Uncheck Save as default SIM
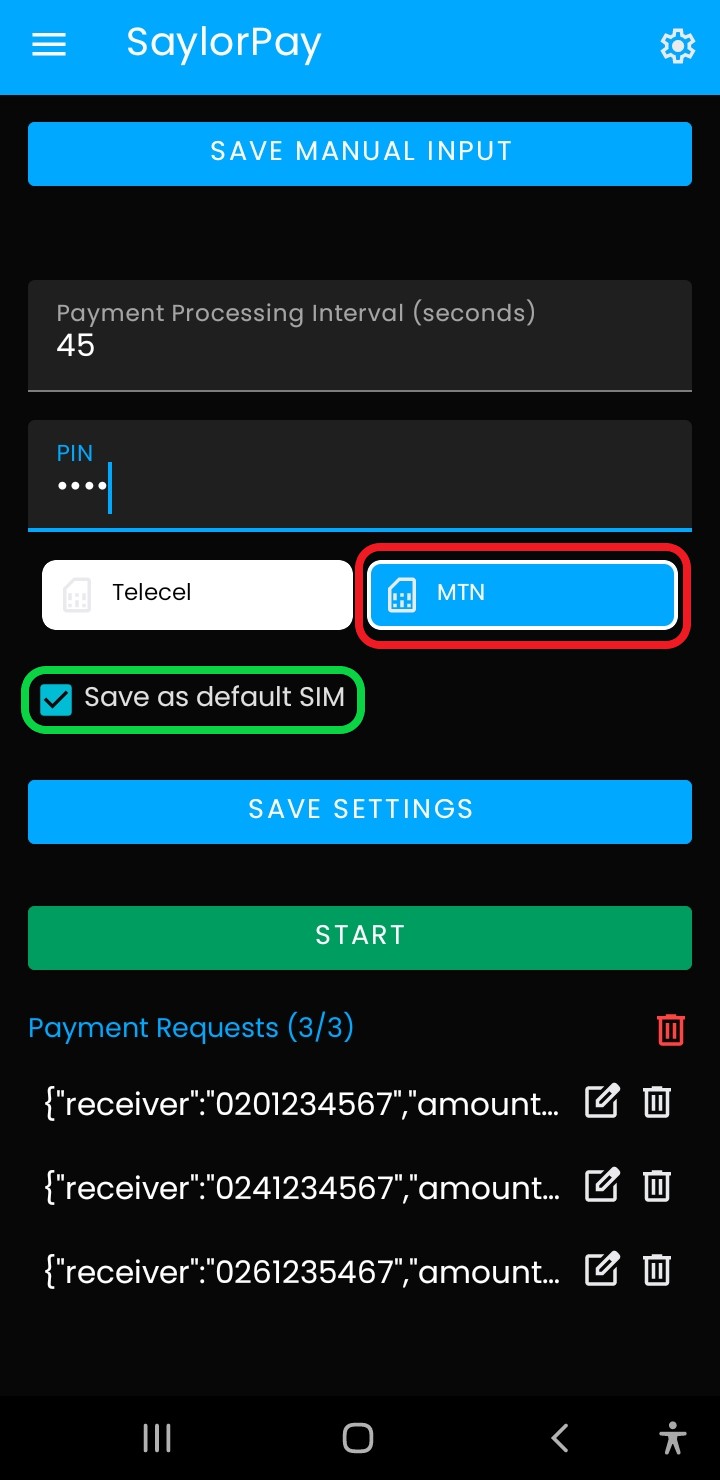Viewport: 720px width, 1480px height. point(56,699)
